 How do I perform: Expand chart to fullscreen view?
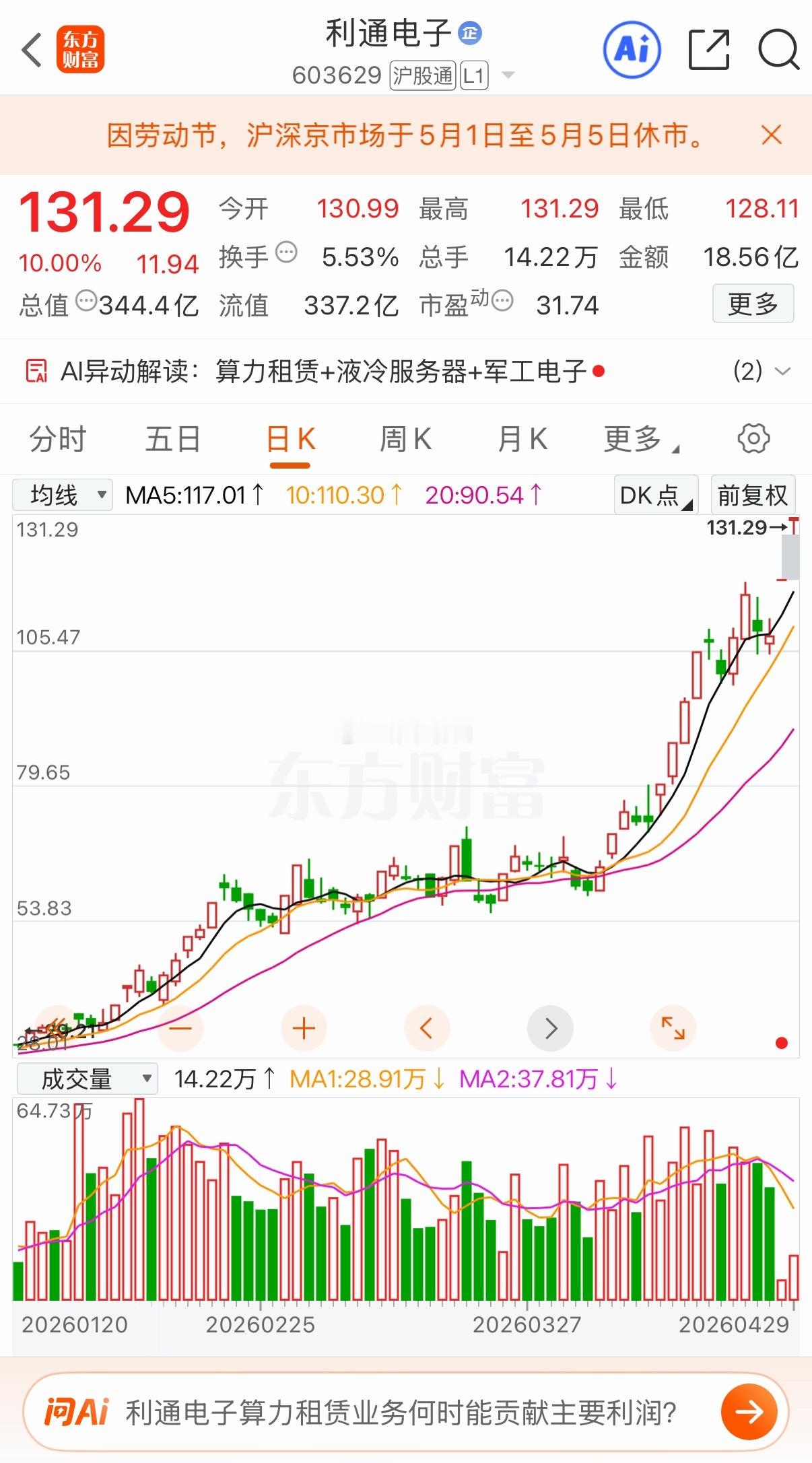tap(673, 1028)
